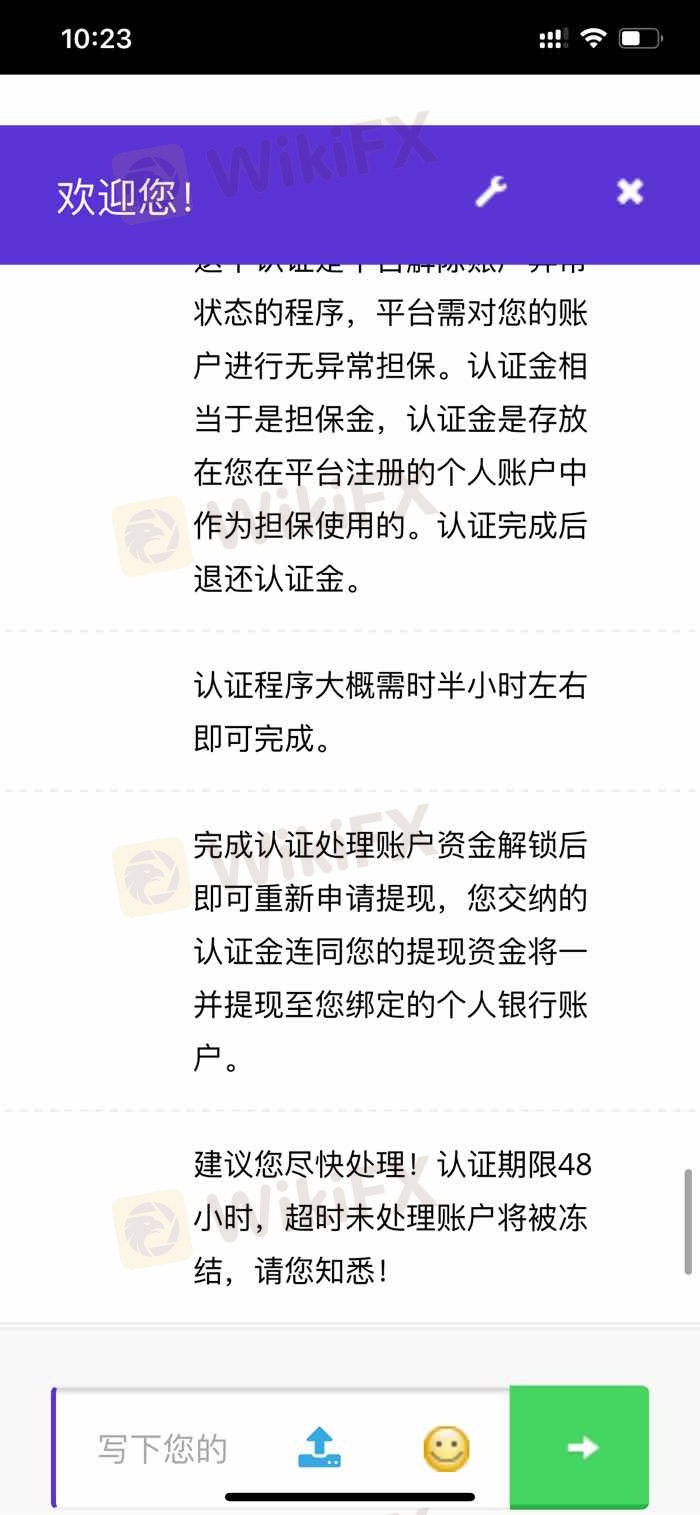Tap the message input field
Screen dimensions: 700x1515
pos(165,1447)
